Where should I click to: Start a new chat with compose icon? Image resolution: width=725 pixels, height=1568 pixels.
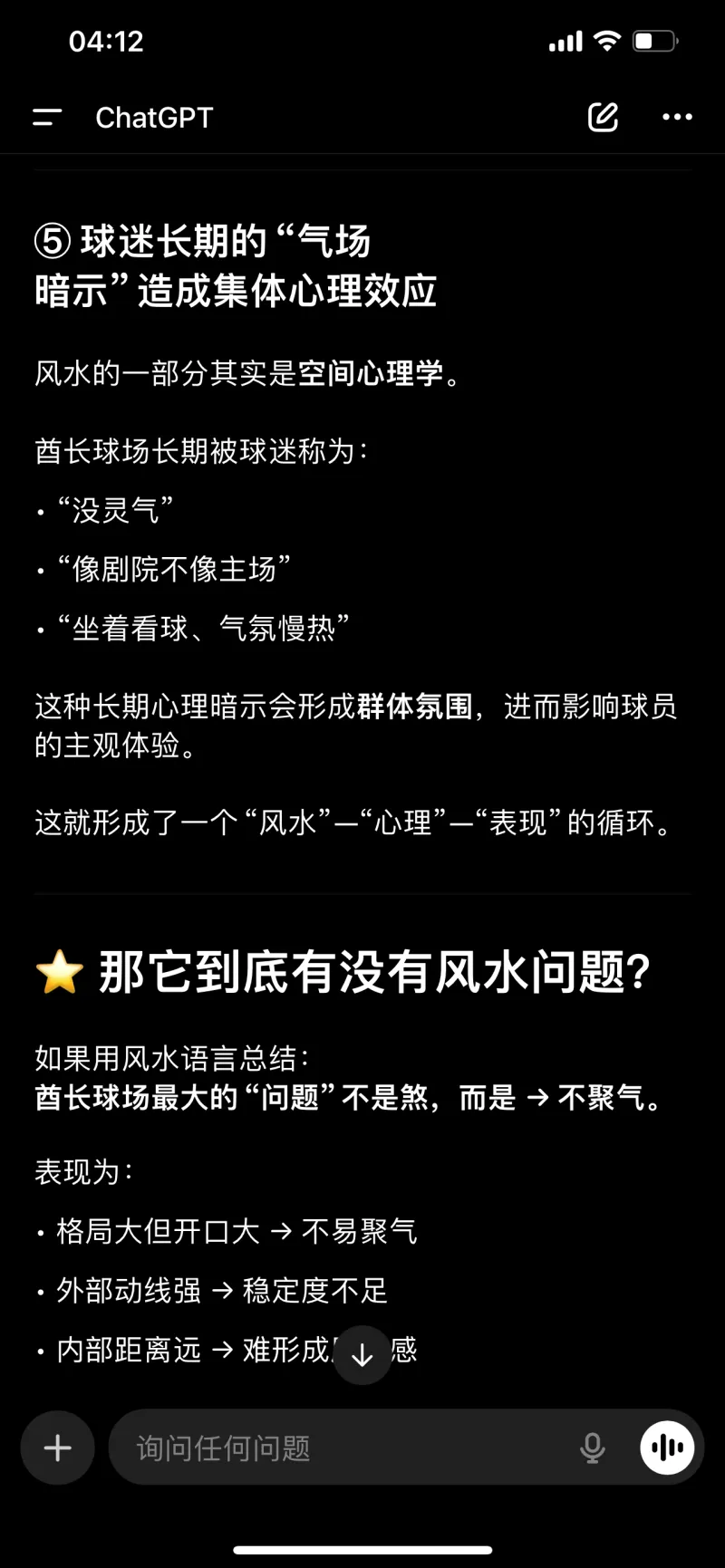[x=603, y=117]
